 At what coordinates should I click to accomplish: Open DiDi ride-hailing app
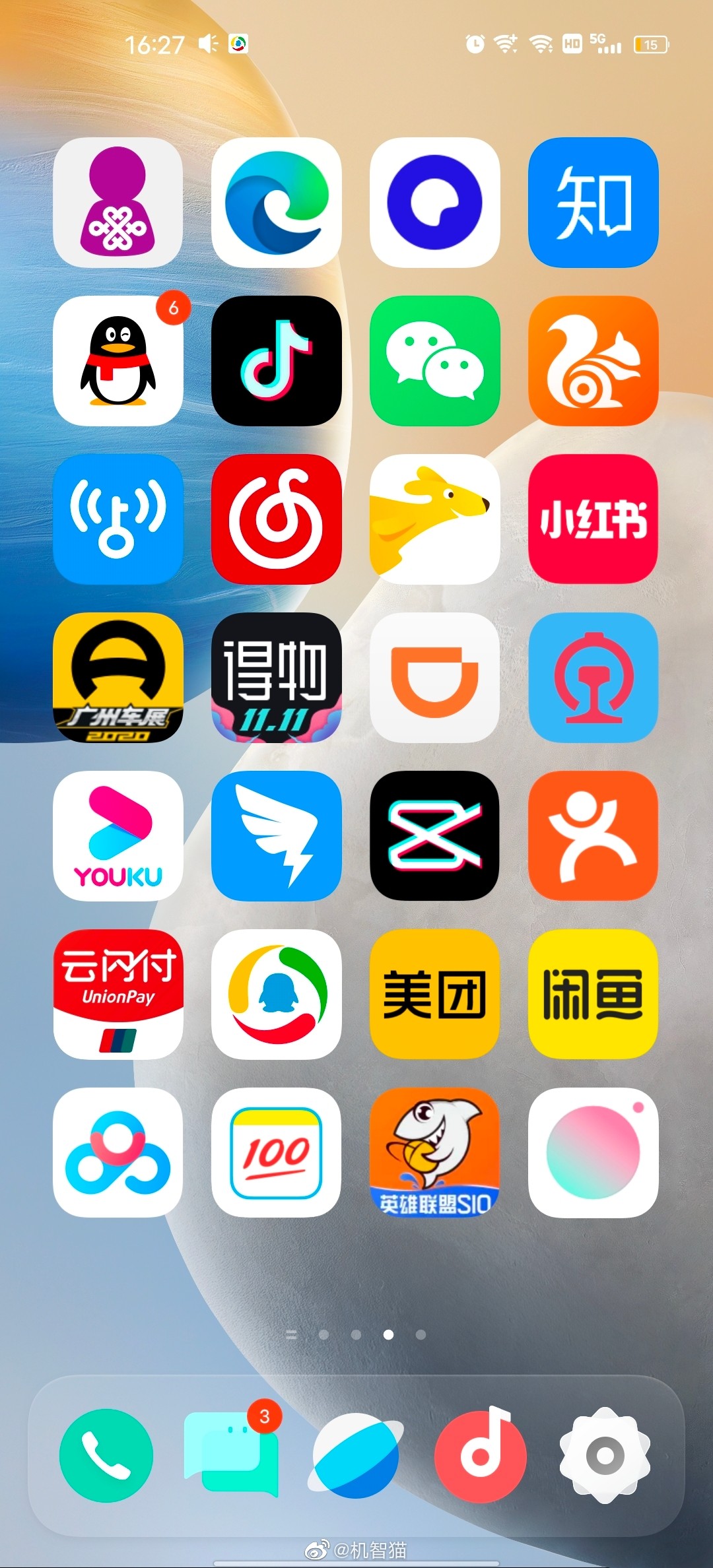tap(434, 678)
